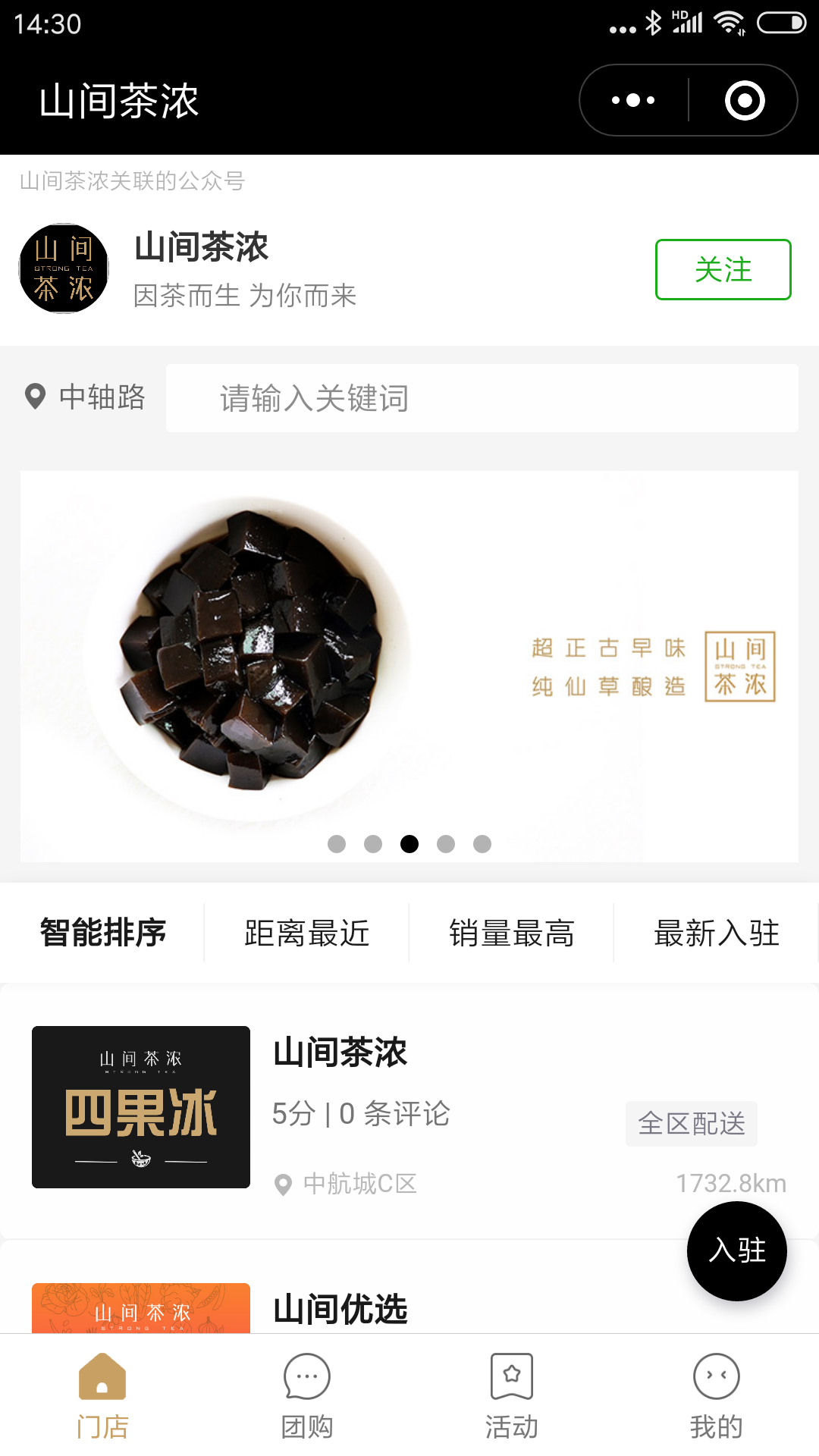Sort stores by 销量最高

pyautogui.click(x=512, y=933)
